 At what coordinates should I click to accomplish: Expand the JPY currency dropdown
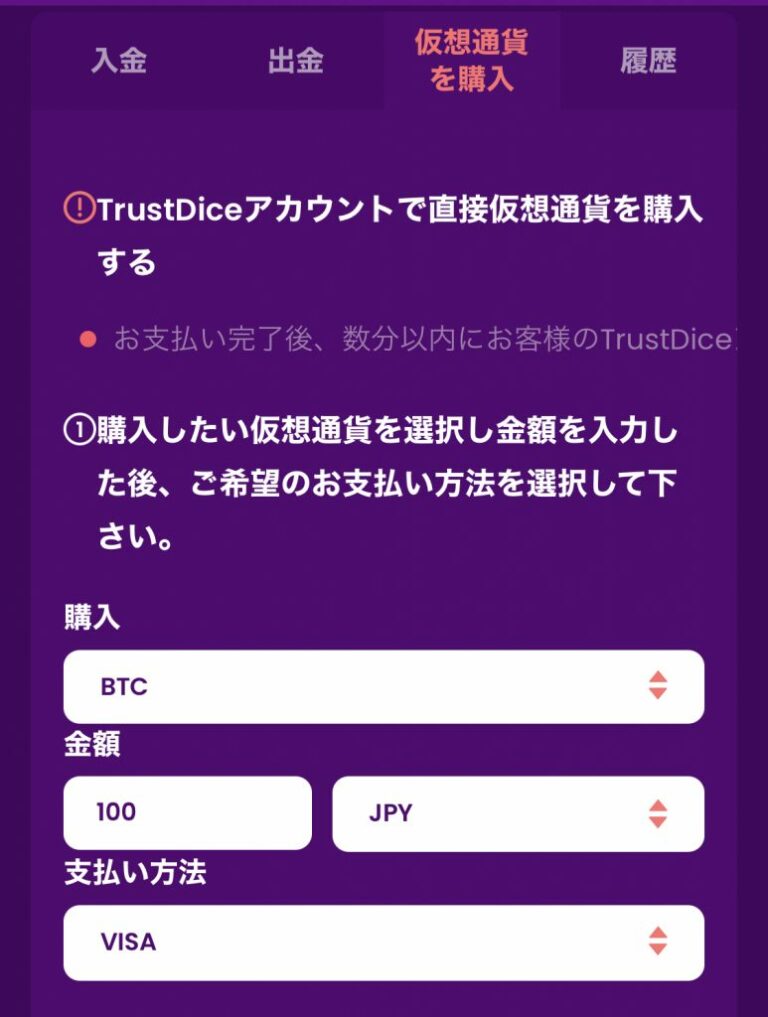[517, 813]
